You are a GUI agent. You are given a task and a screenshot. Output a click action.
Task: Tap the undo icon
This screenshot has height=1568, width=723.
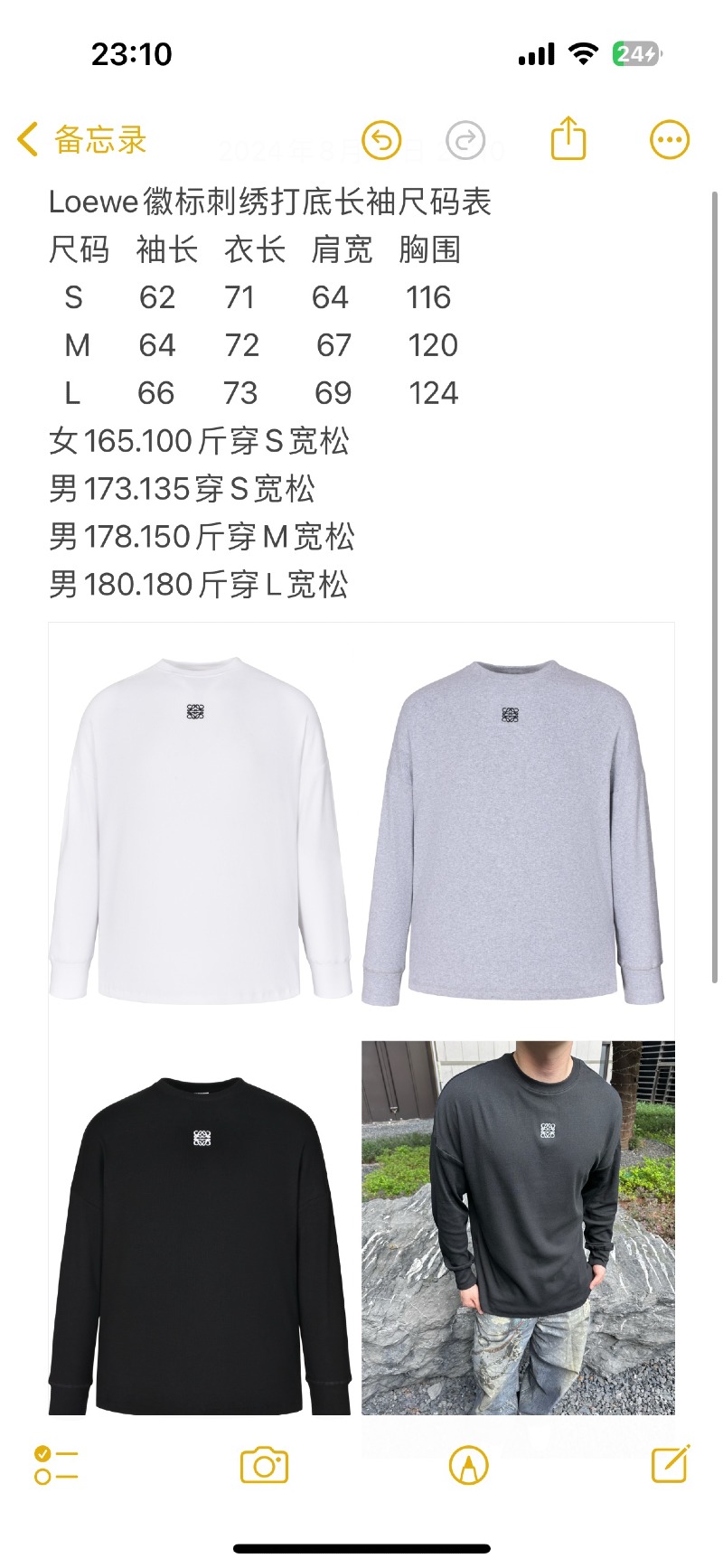(380, 140)
